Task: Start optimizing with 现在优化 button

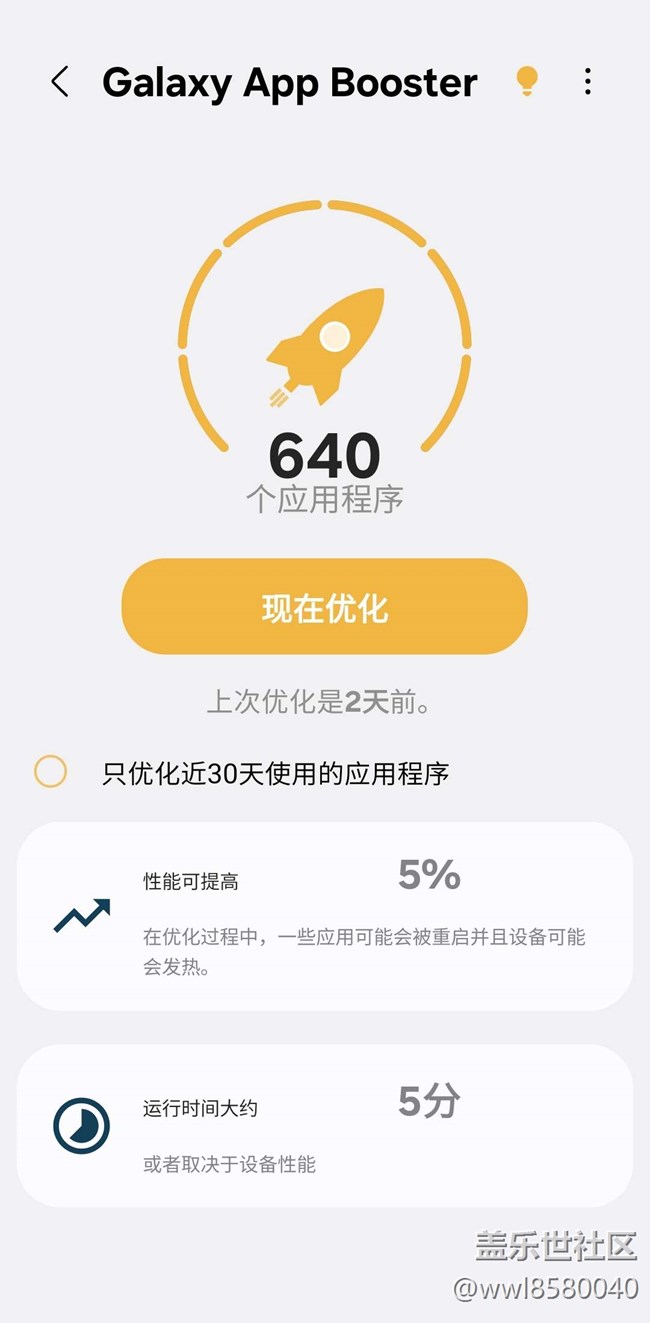Action: (325, 607)
